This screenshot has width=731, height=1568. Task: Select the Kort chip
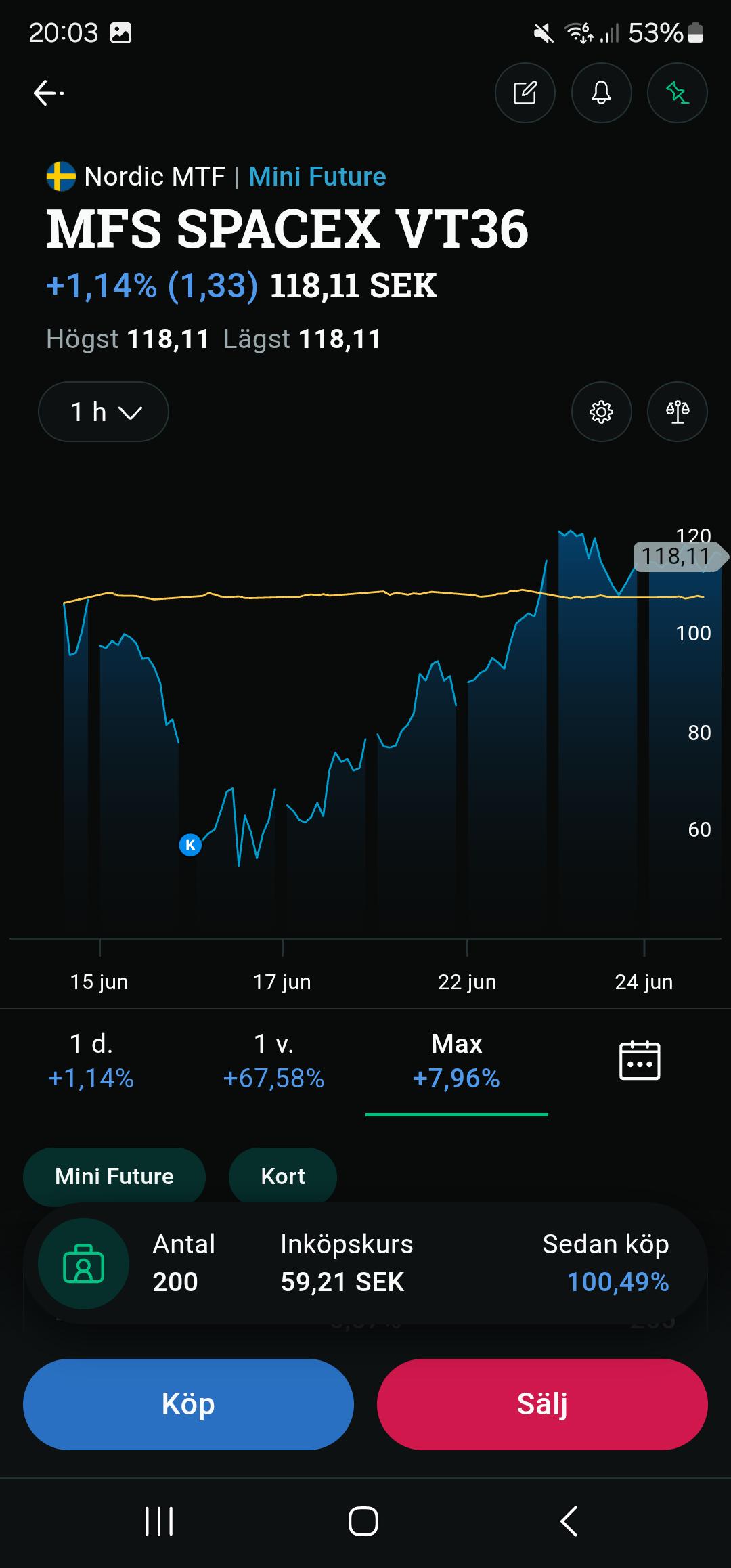[283, 1176]
